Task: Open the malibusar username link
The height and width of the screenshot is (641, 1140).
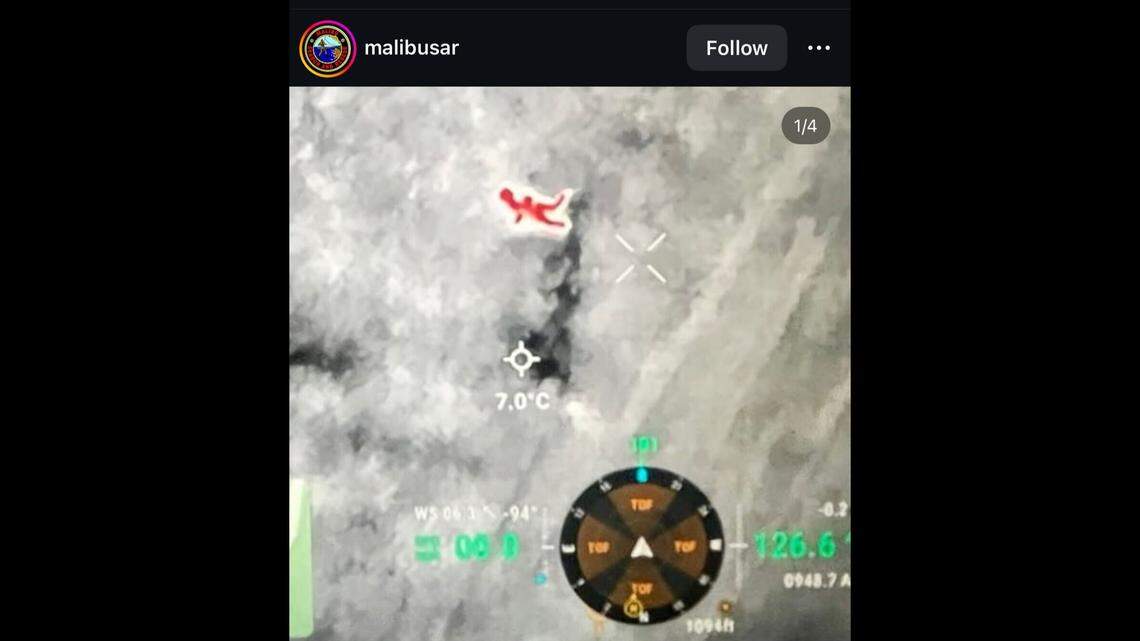Action: 411,48
